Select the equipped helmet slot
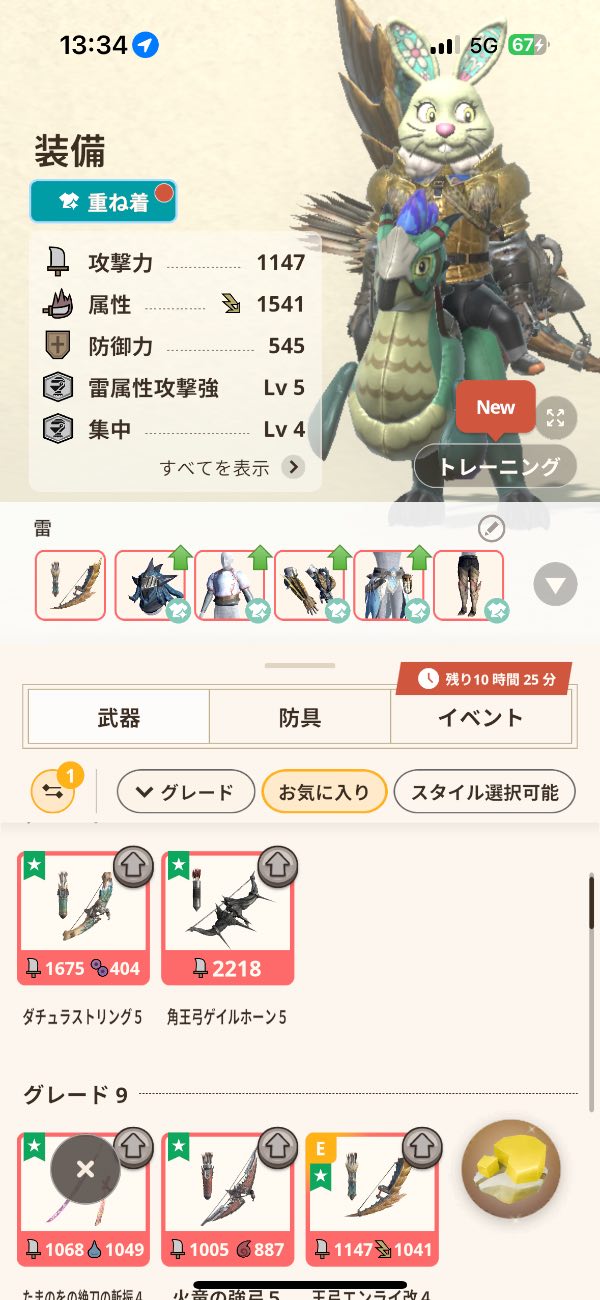This screenshot has width=600, height=1300. 150,585
